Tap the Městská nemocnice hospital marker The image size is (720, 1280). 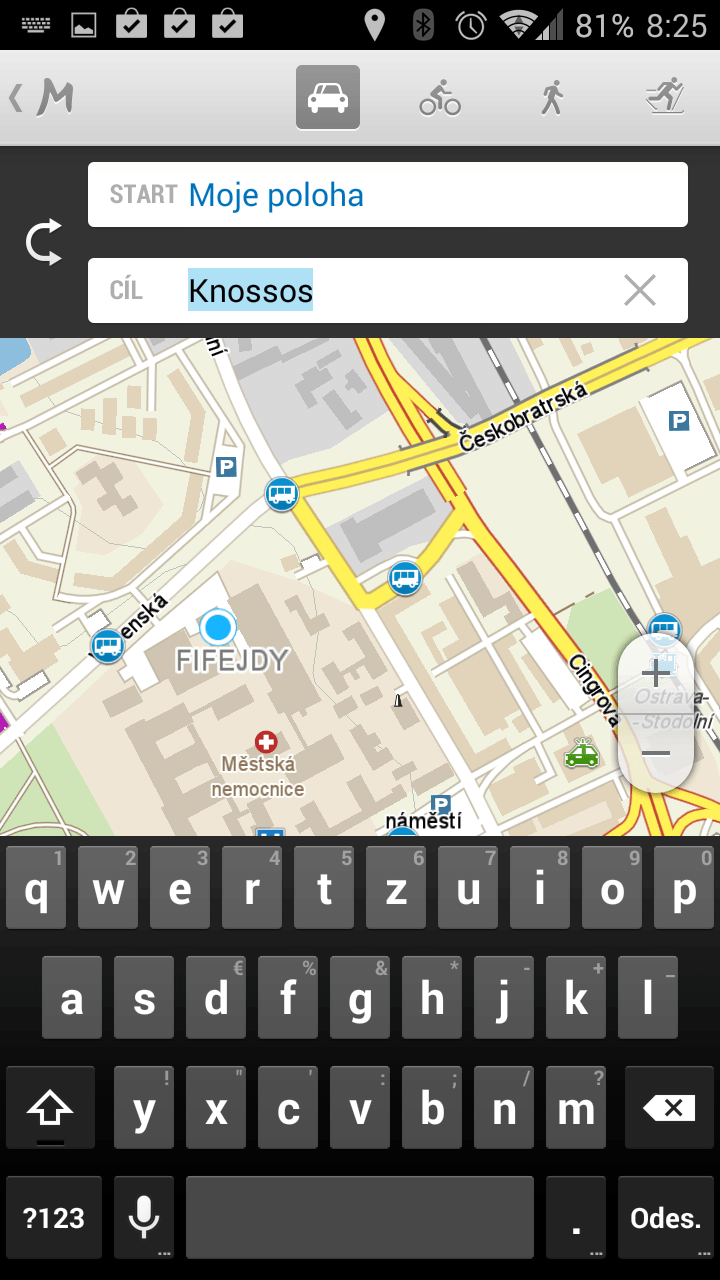(265, 741)
